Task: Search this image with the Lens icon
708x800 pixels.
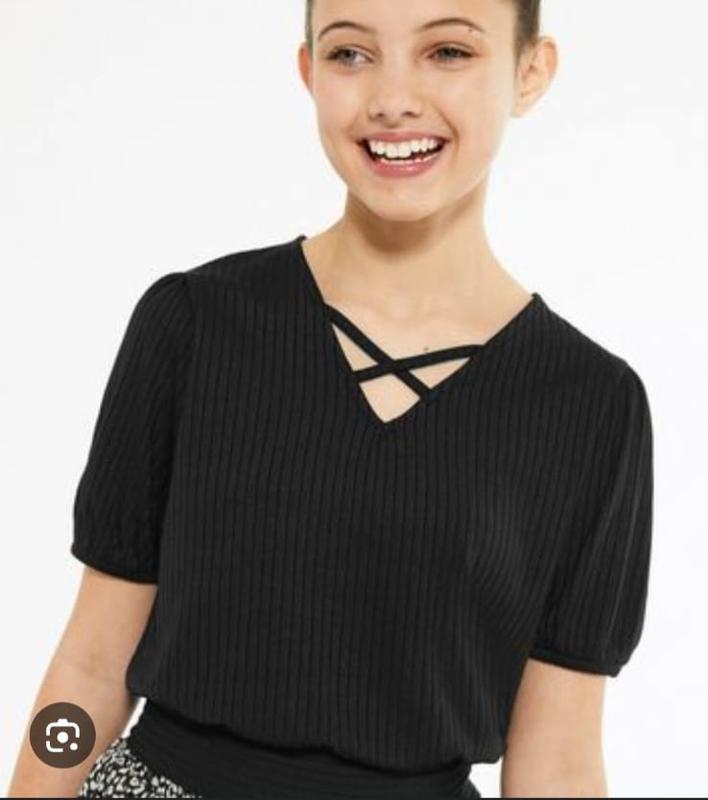Action: click(62, 736)
